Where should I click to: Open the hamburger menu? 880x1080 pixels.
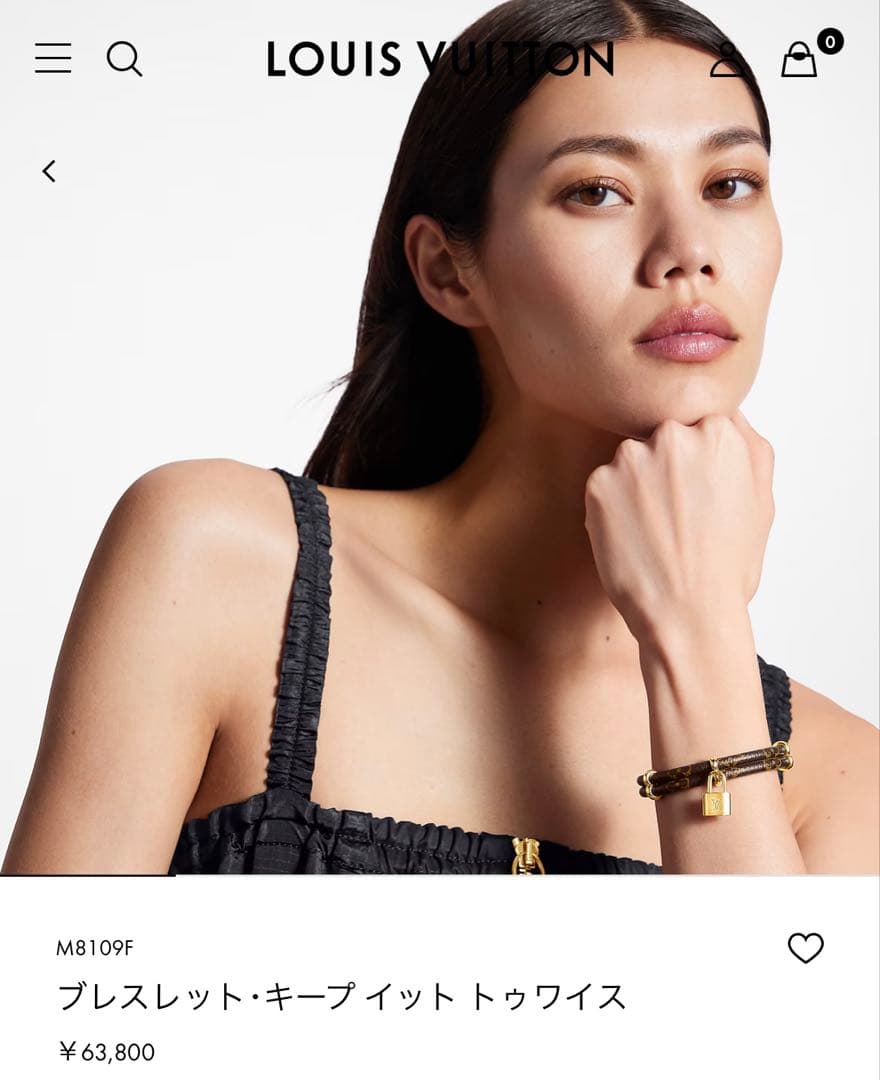pyautogui.click(x=53, y=58)
